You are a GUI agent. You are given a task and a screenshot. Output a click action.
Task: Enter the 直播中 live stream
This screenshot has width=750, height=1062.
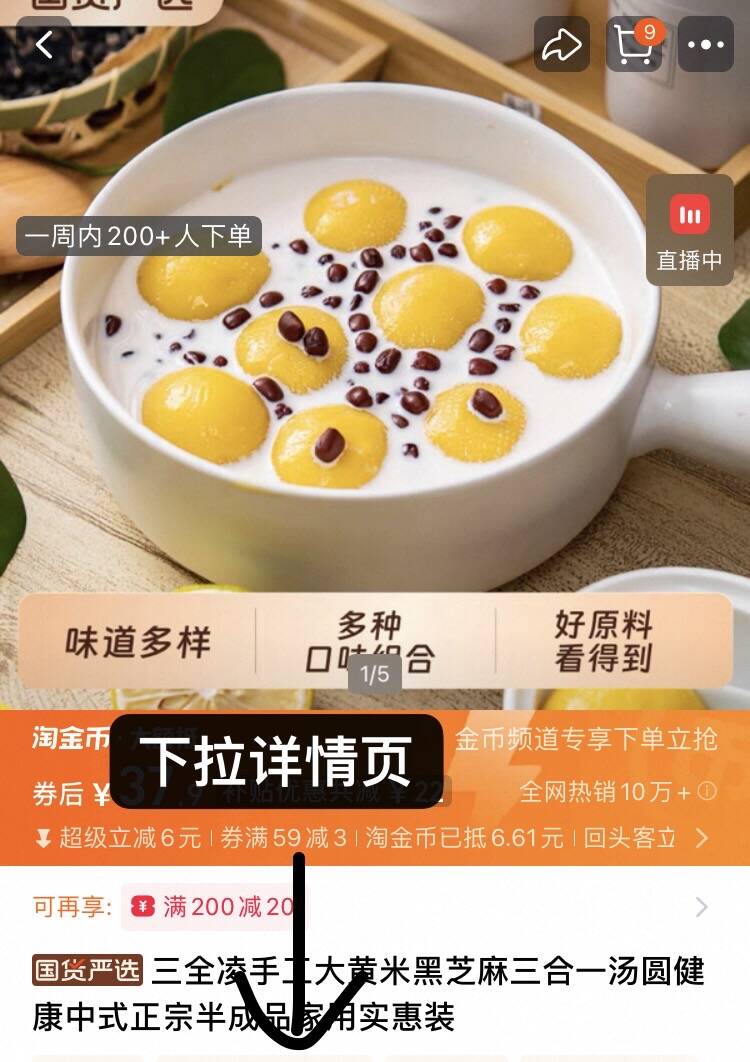tap(691, 228)
